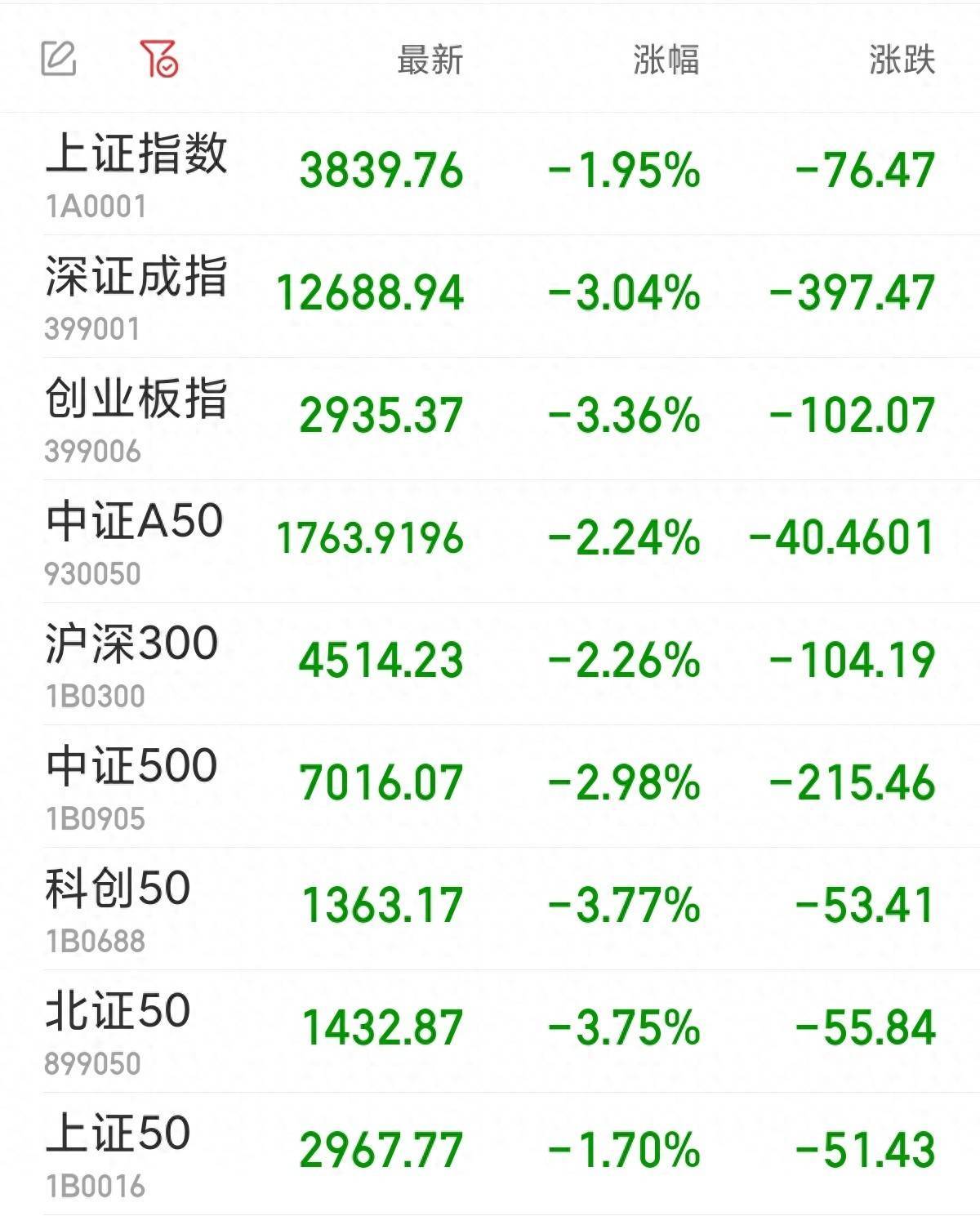View 创业板指 quote details
Screen dimensions: 980x1225
tap(136, 400)
